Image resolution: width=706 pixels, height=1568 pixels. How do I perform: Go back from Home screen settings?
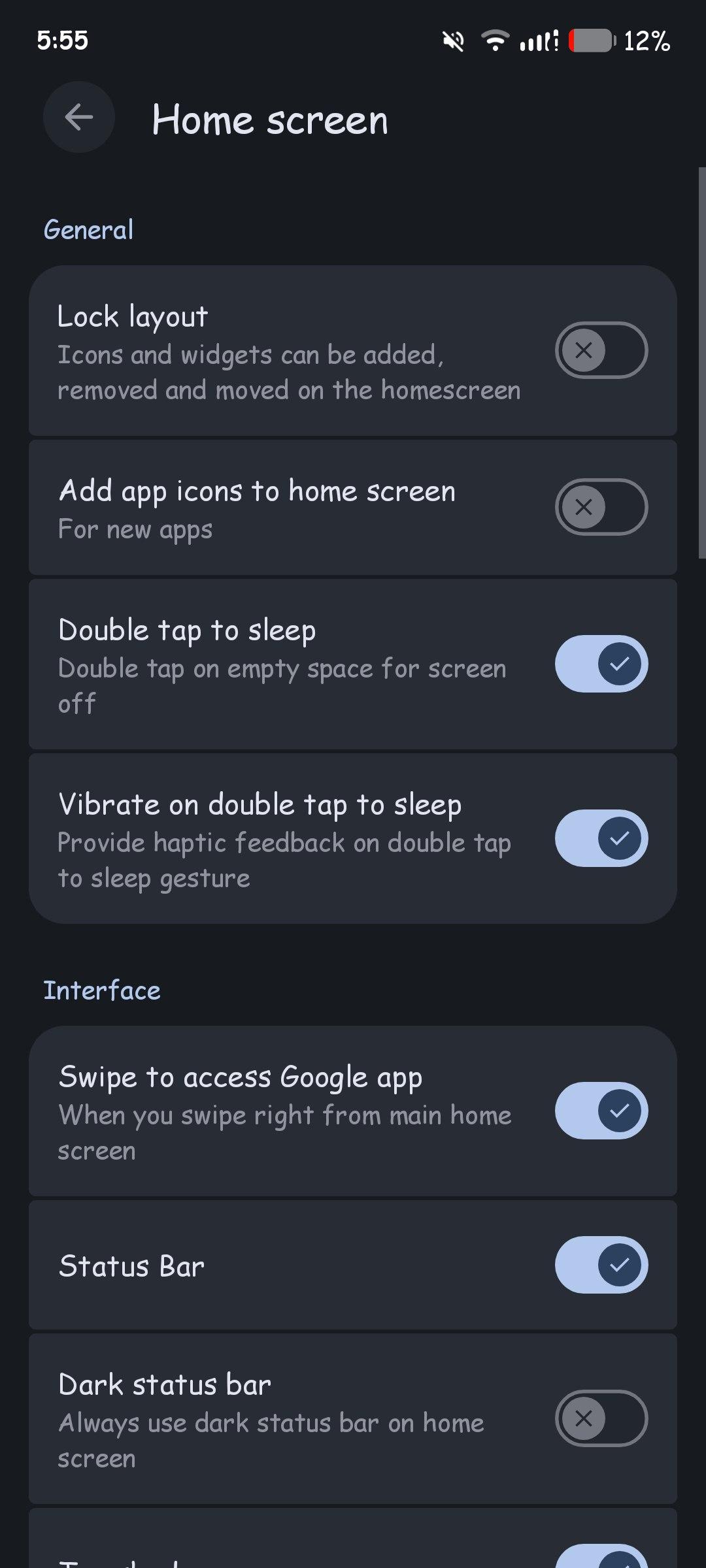tap(79, 118)
